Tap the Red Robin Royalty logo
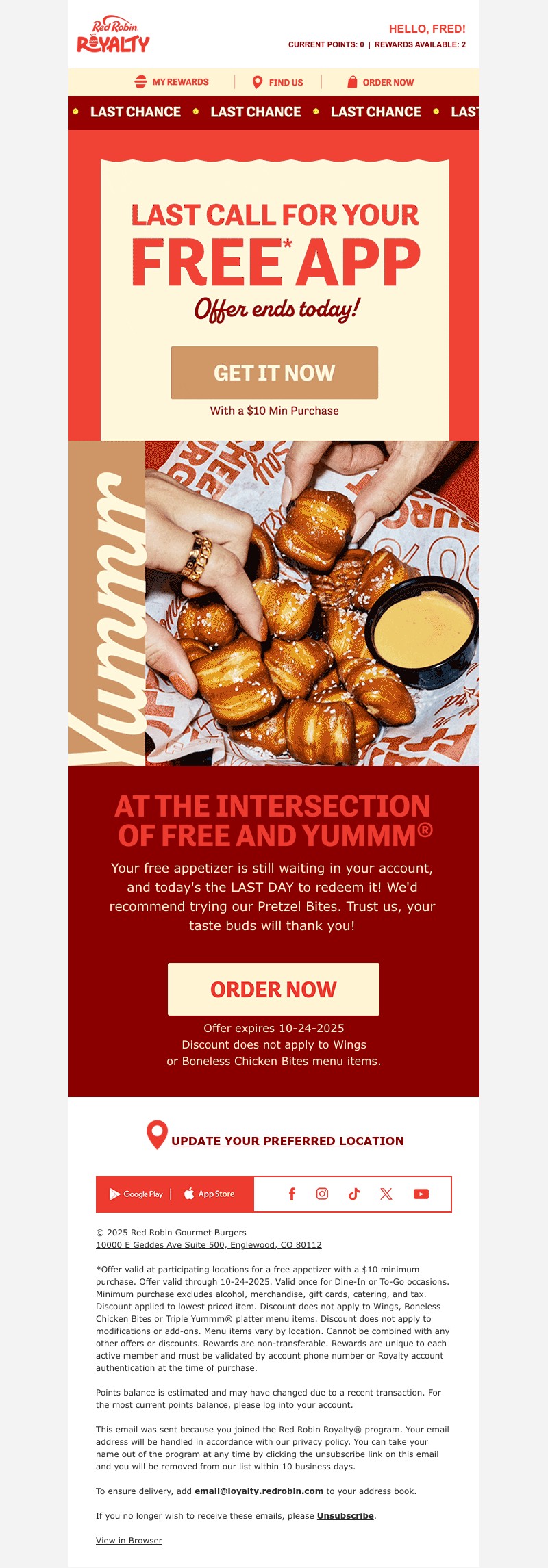This screenshot has width=548, height=1568. 114,36
